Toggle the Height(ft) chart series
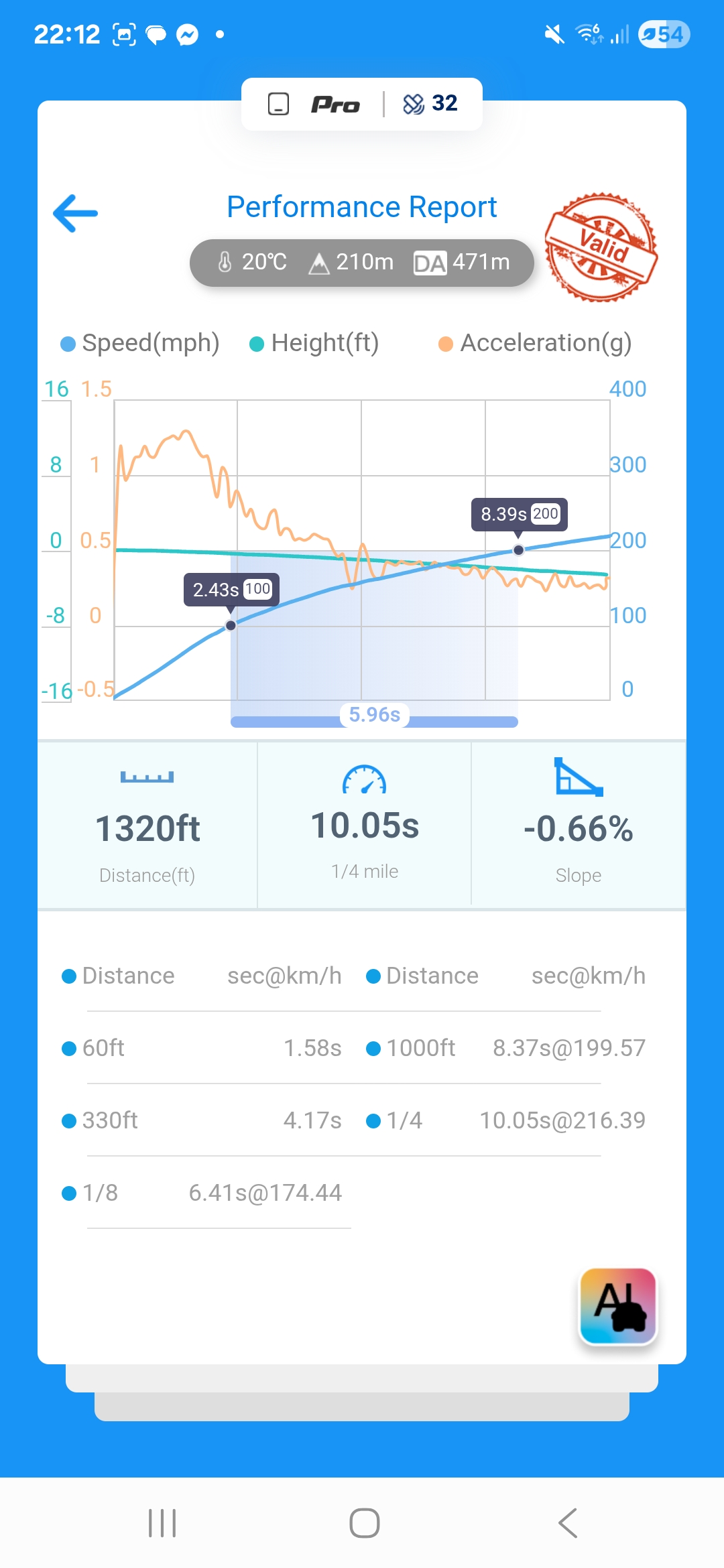The width and height of the screenshot is (724, 1568). pos(314,343)
